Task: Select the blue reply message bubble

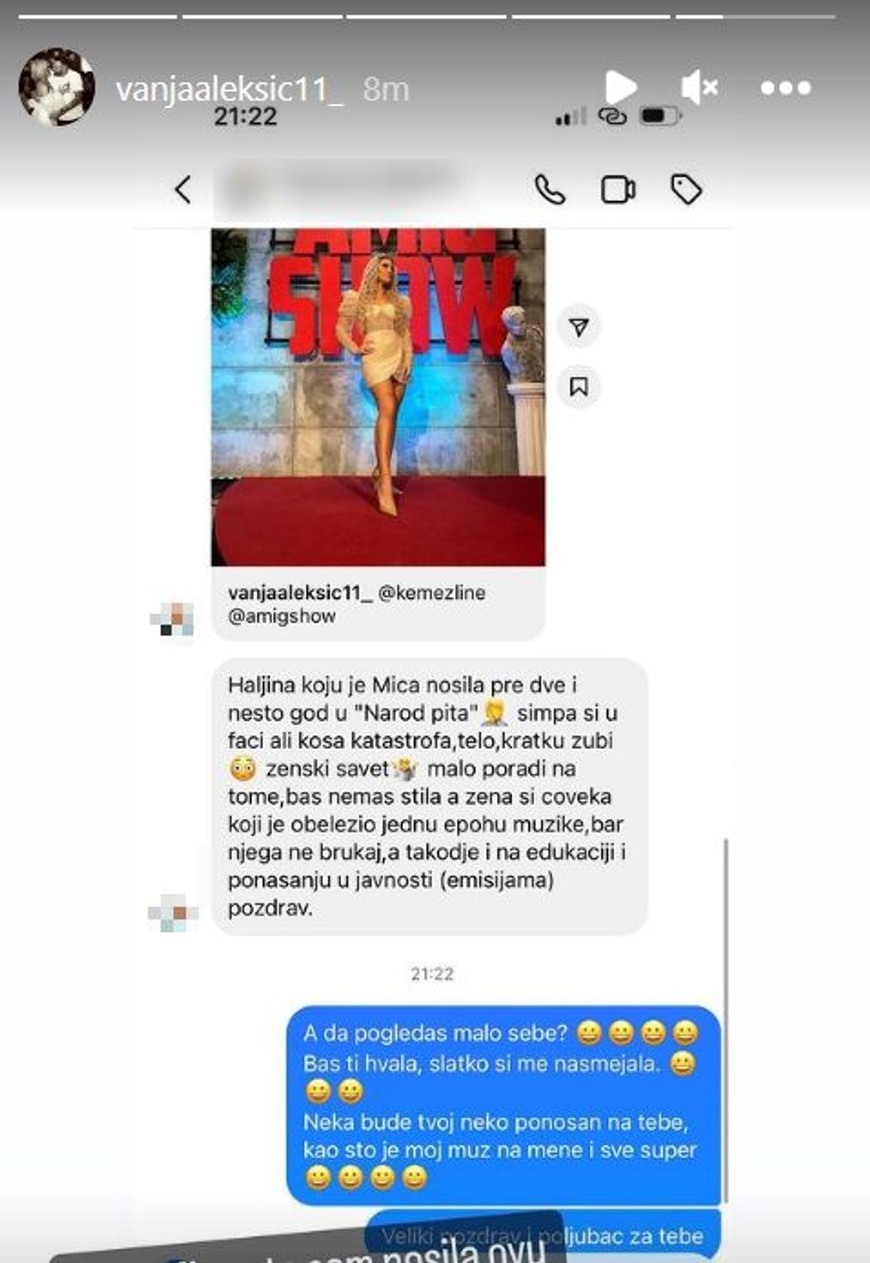Action: point(500,1100)
